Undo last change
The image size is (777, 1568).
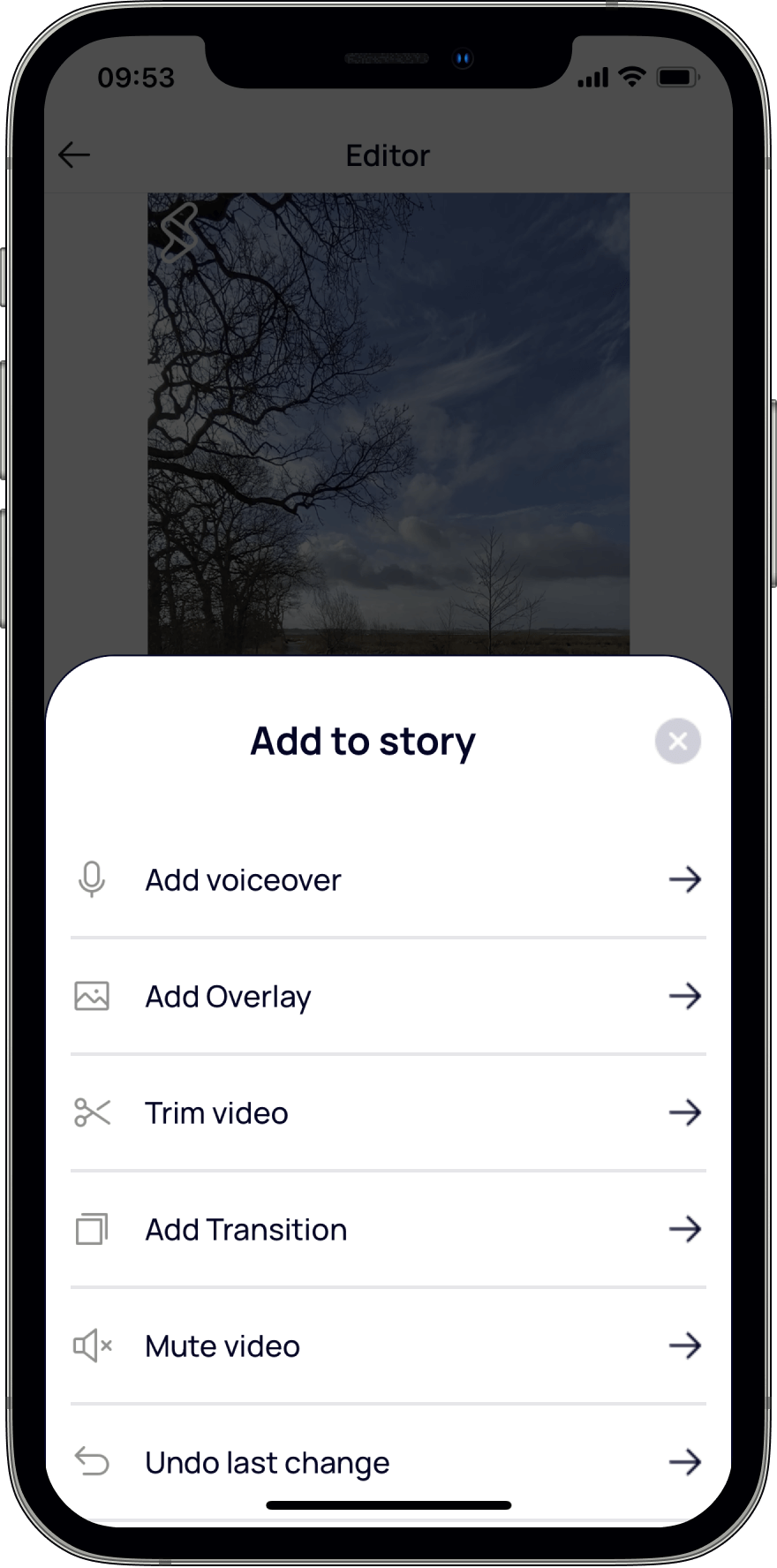click(388, 1462)
